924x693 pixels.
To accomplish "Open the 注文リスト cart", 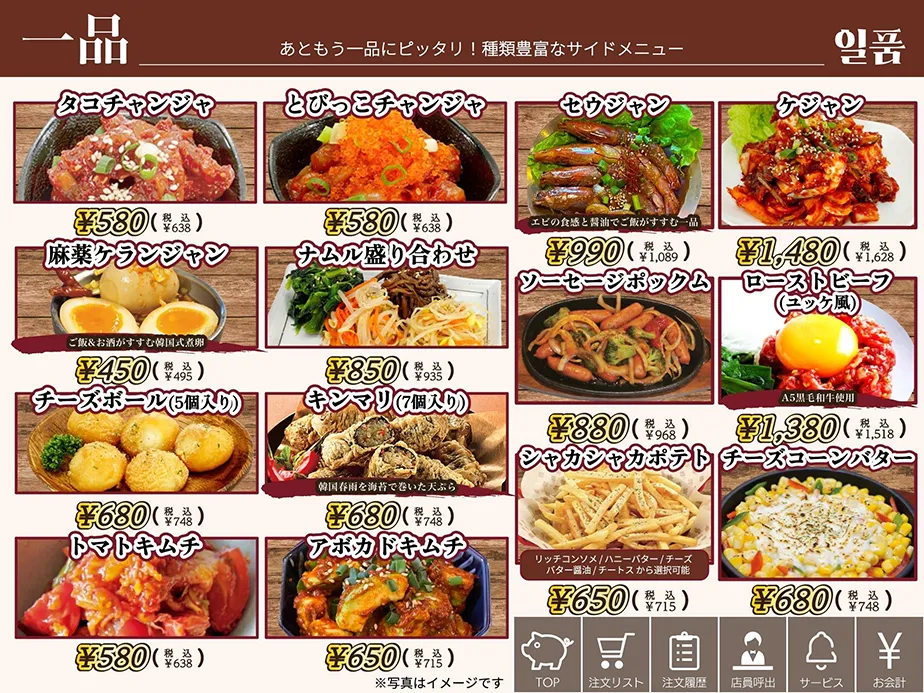I will click(616, 655).
